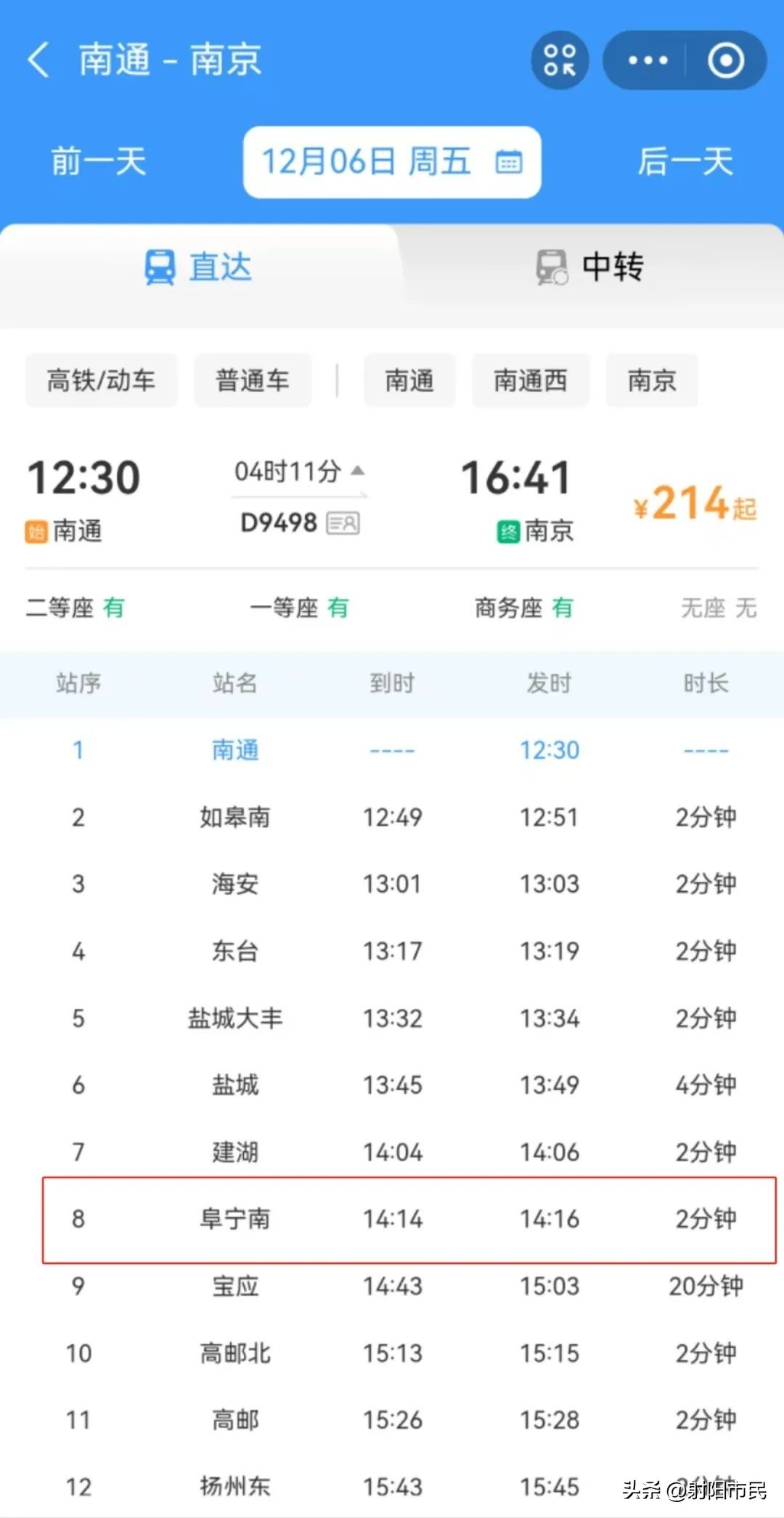This screenshot has width=784, height=1518.
Task: Go to previous day 前一天
Action: (x=99, y=161)
